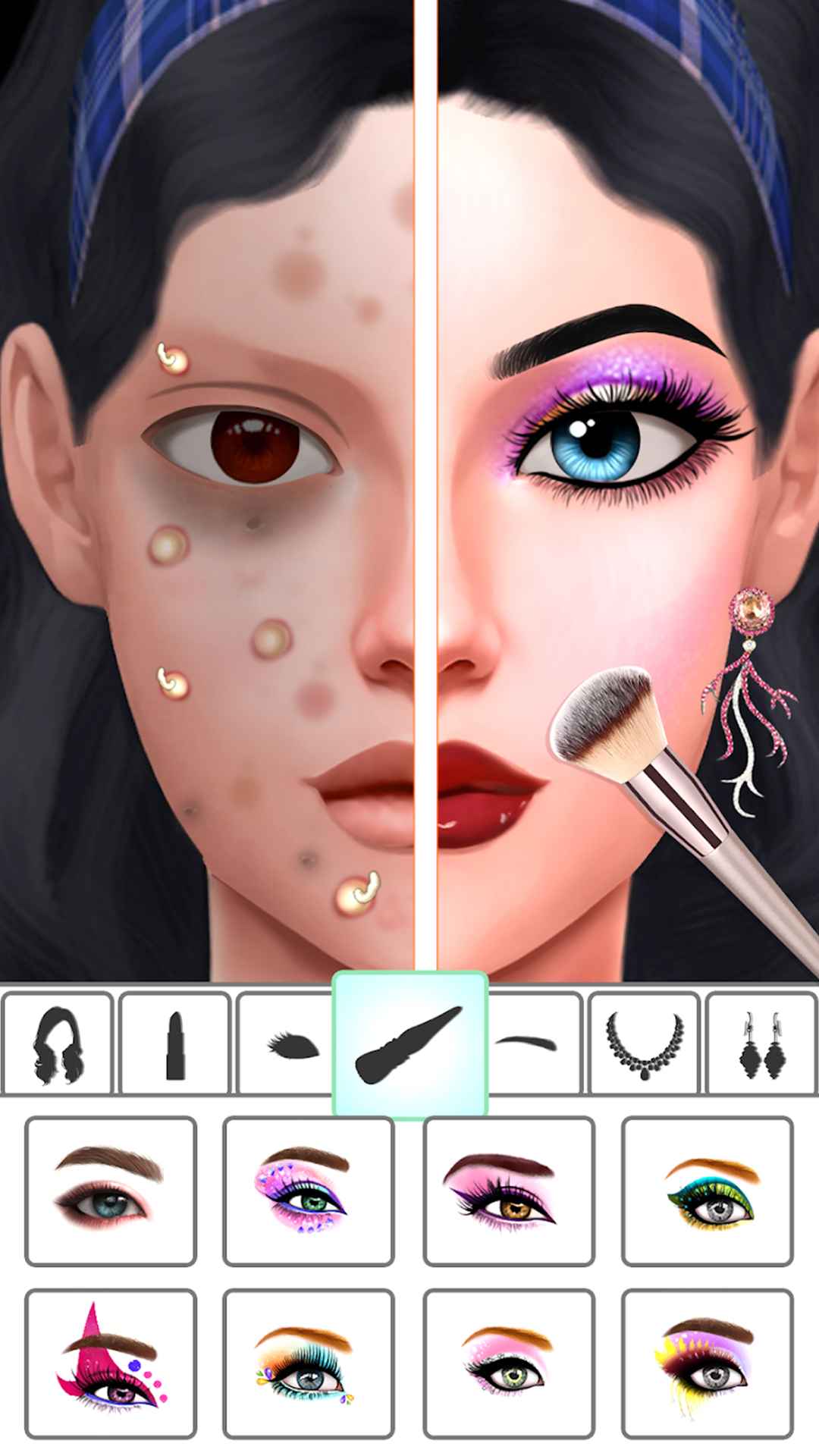Open the hairstyle category
Image resolution: width=819 pixels, height=1456 pixels.
click(58, 1043)
